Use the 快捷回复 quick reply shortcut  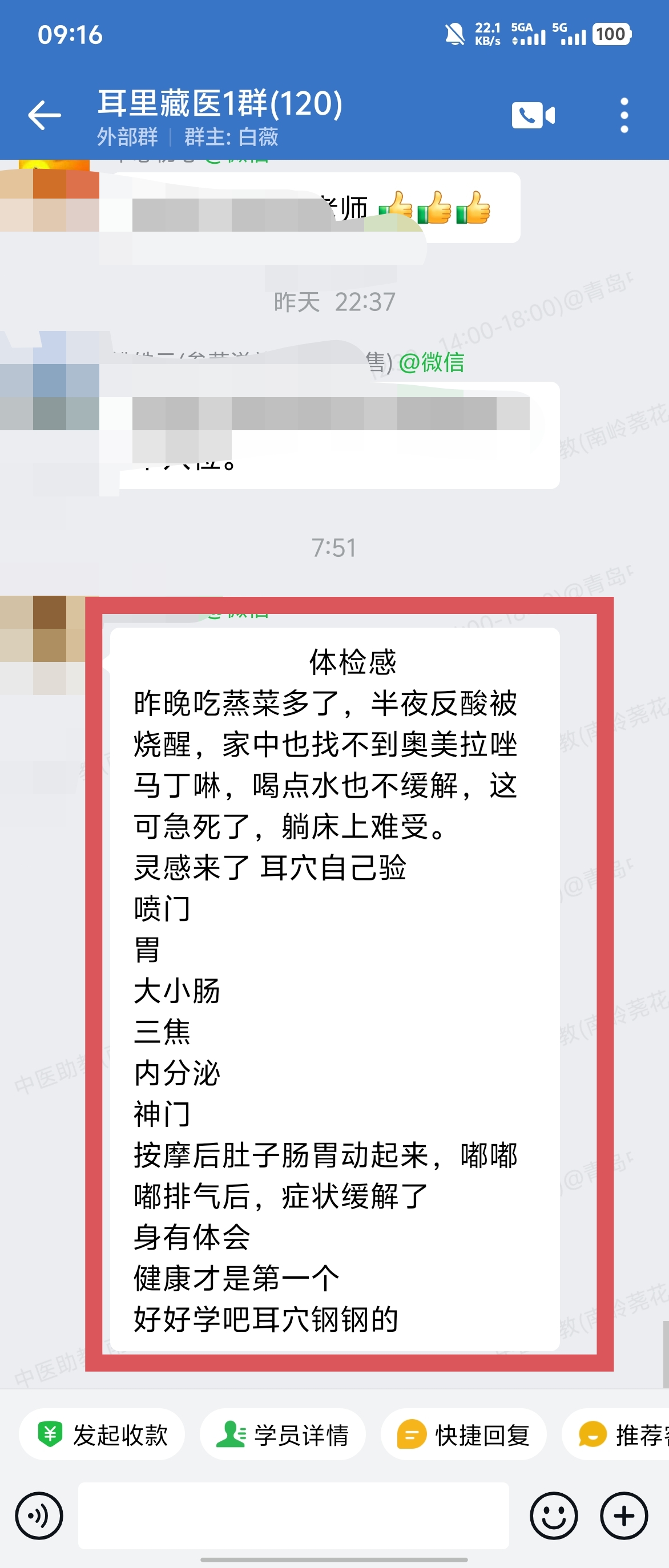point(462,1434)
